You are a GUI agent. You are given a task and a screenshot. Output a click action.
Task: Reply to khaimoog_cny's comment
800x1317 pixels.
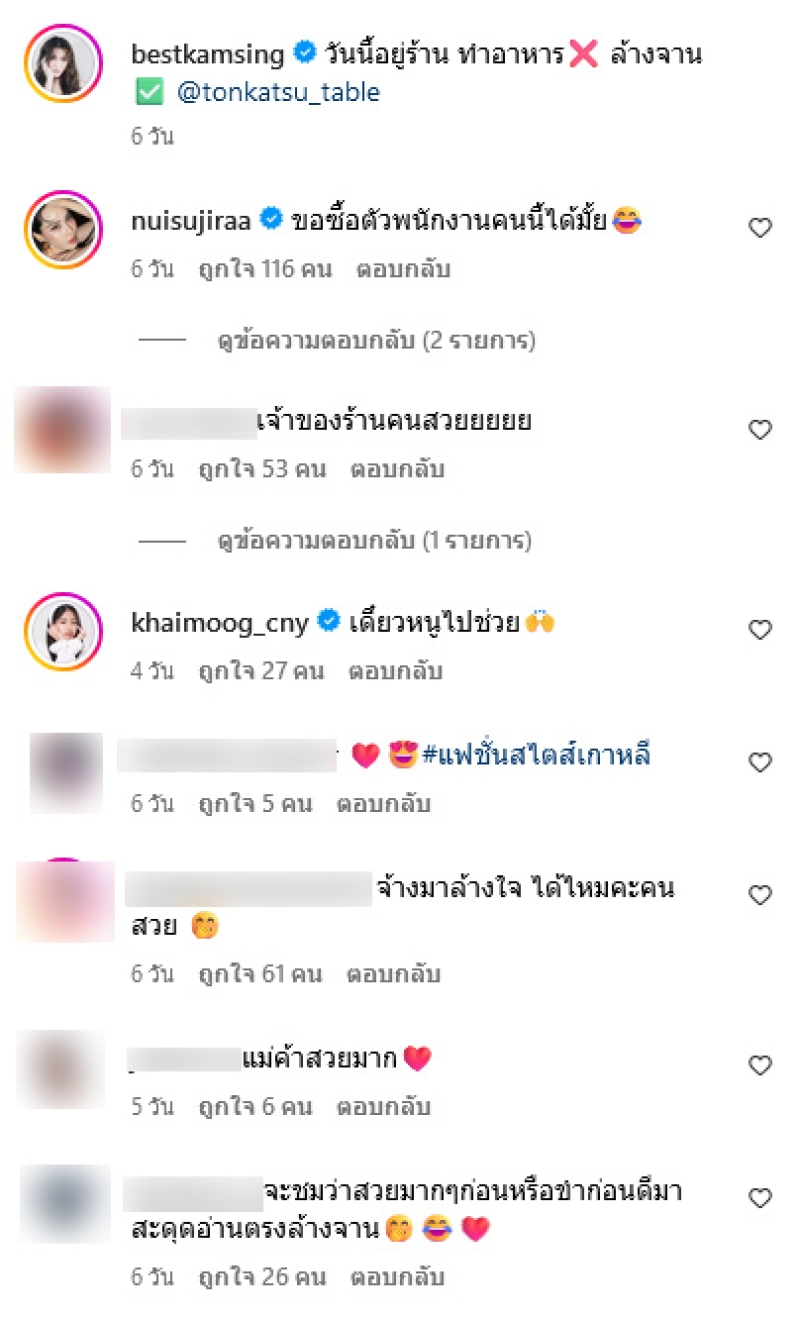tap(394, 671)
